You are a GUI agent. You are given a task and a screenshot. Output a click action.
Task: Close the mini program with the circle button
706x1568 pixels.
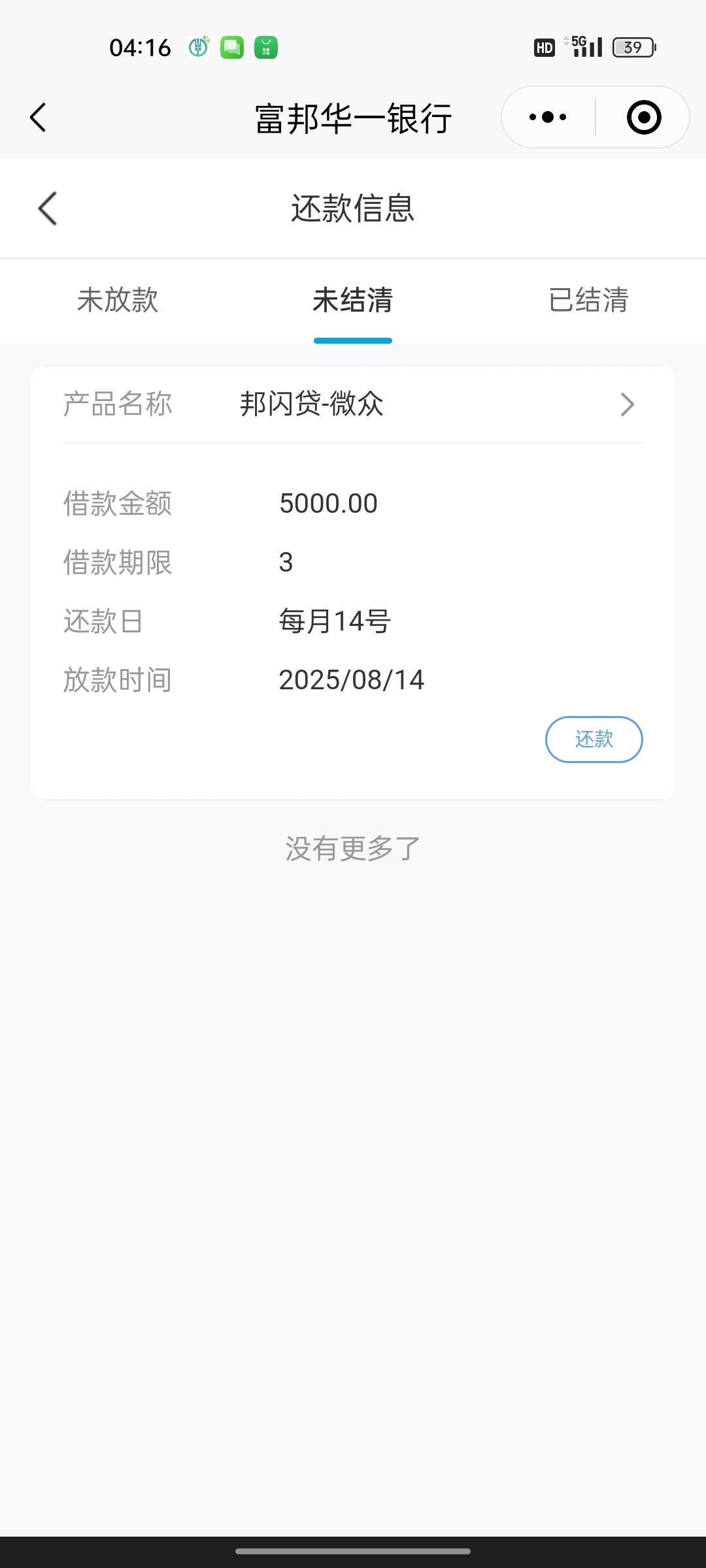tap(644, 118)
